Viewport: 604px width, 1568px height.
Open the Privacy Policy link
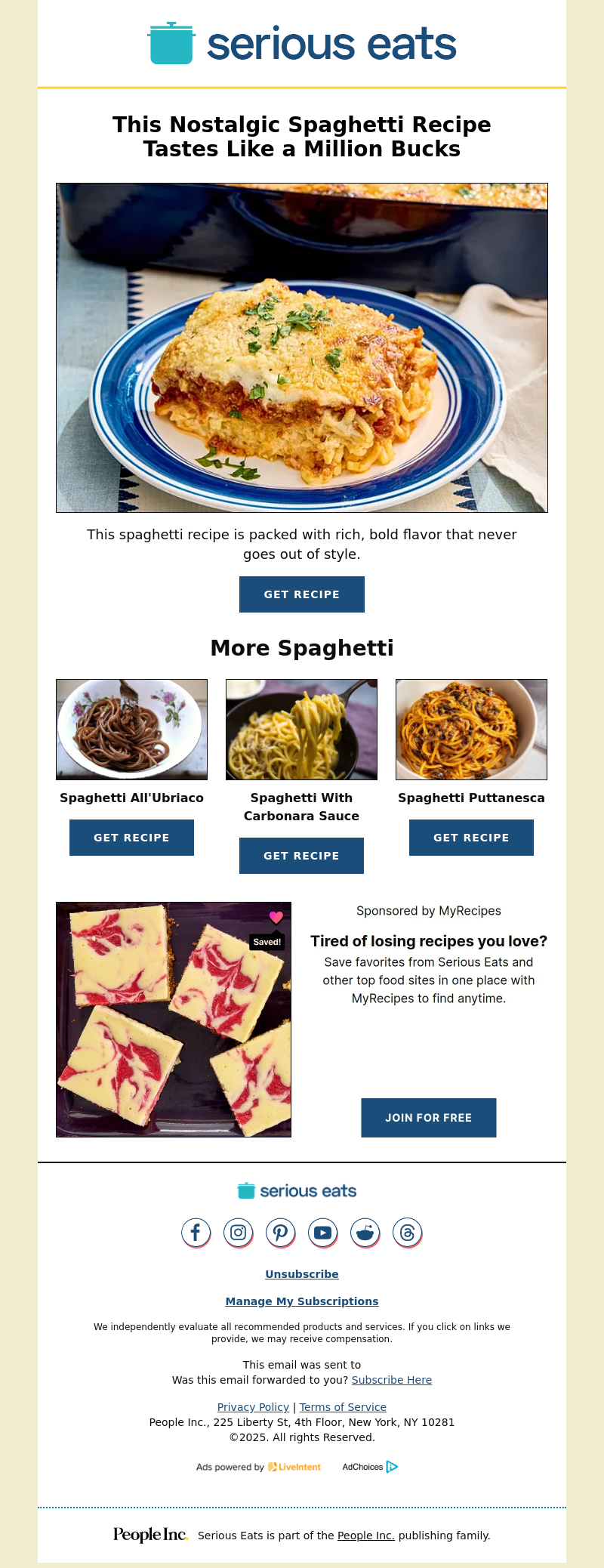[253, 1407]
